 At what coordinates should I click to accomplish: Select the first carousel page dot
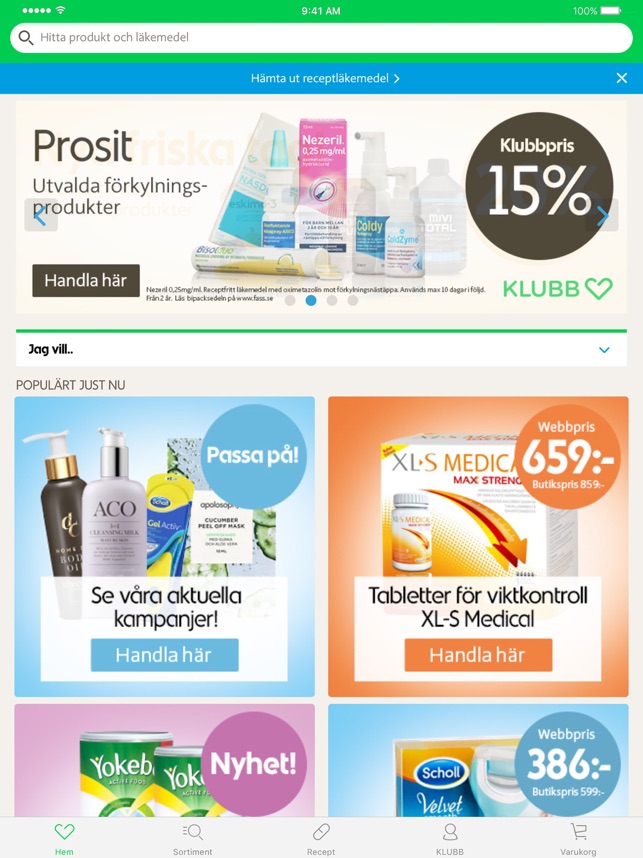pyautogui.click(x=290, y=300)
